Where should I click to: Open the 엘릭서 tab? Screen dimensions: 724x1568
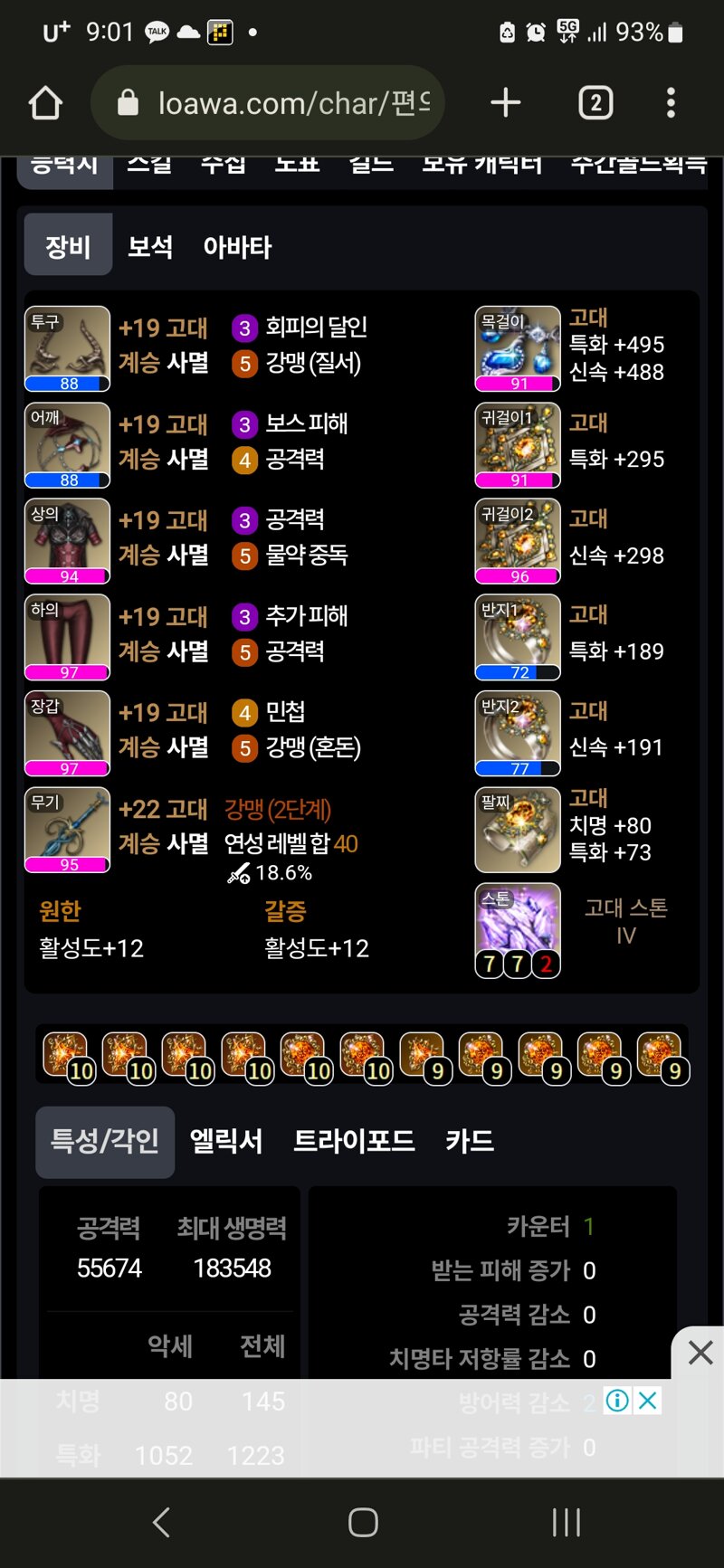pyautogui.click(x=226, y=1141)
